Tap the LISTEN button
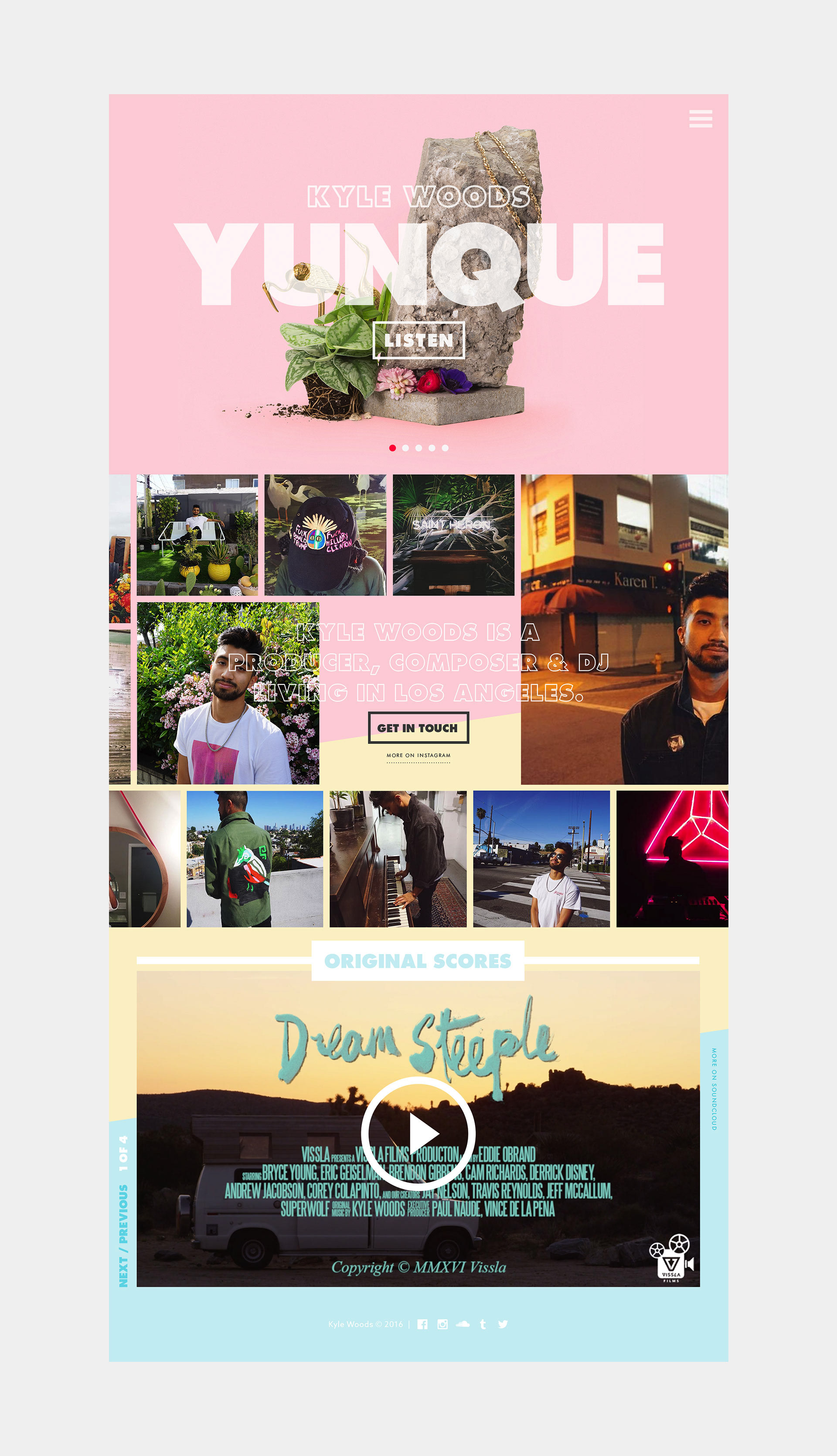 (418, 340)
